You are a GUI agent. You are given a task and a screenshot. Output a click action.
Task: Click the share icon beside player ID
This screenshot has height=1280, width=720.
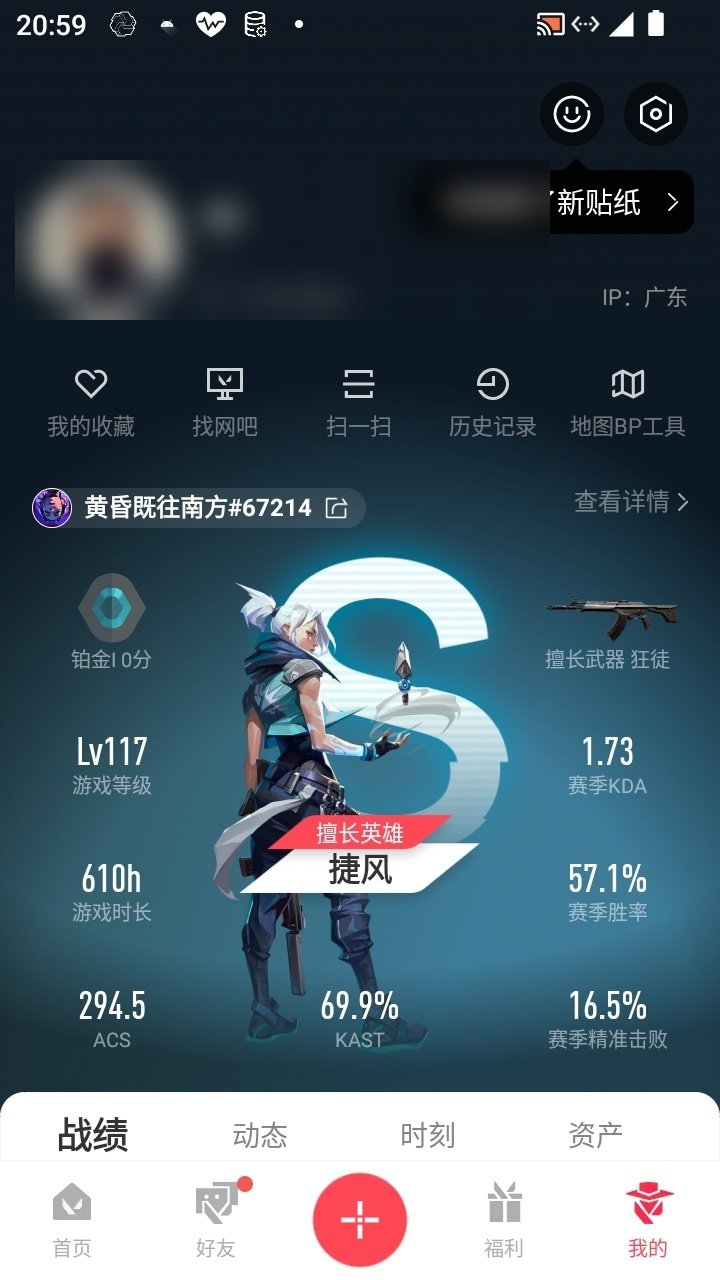point(338,508)
